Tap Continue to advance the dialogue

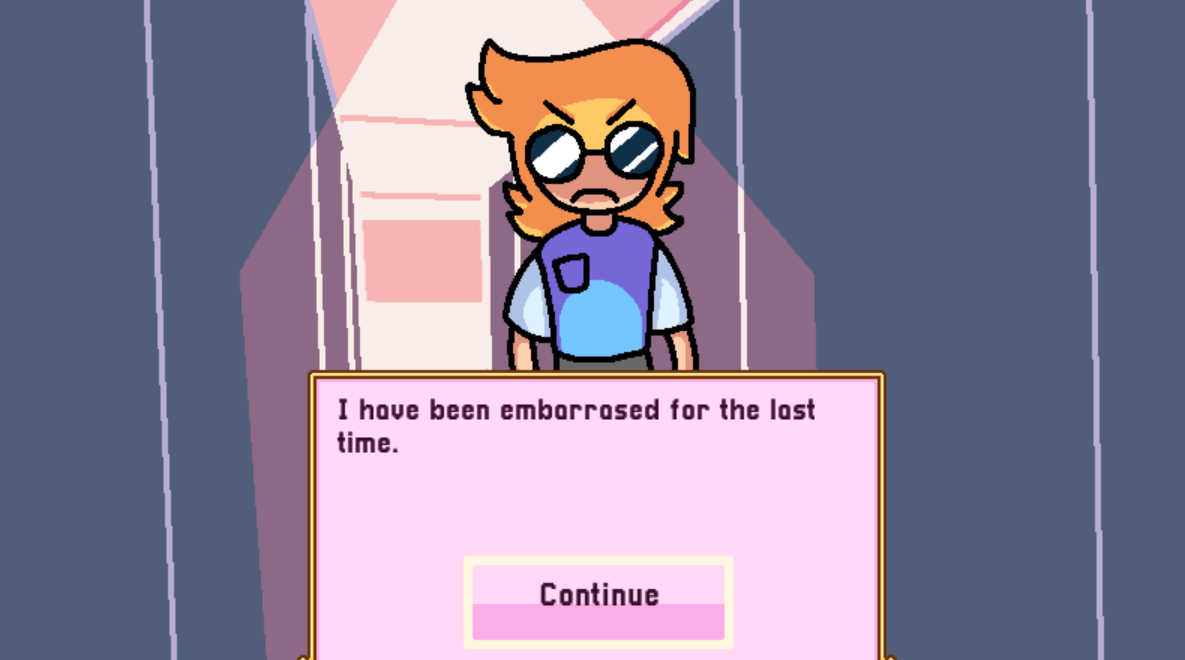pyautogui.click(x=598, y=600)
